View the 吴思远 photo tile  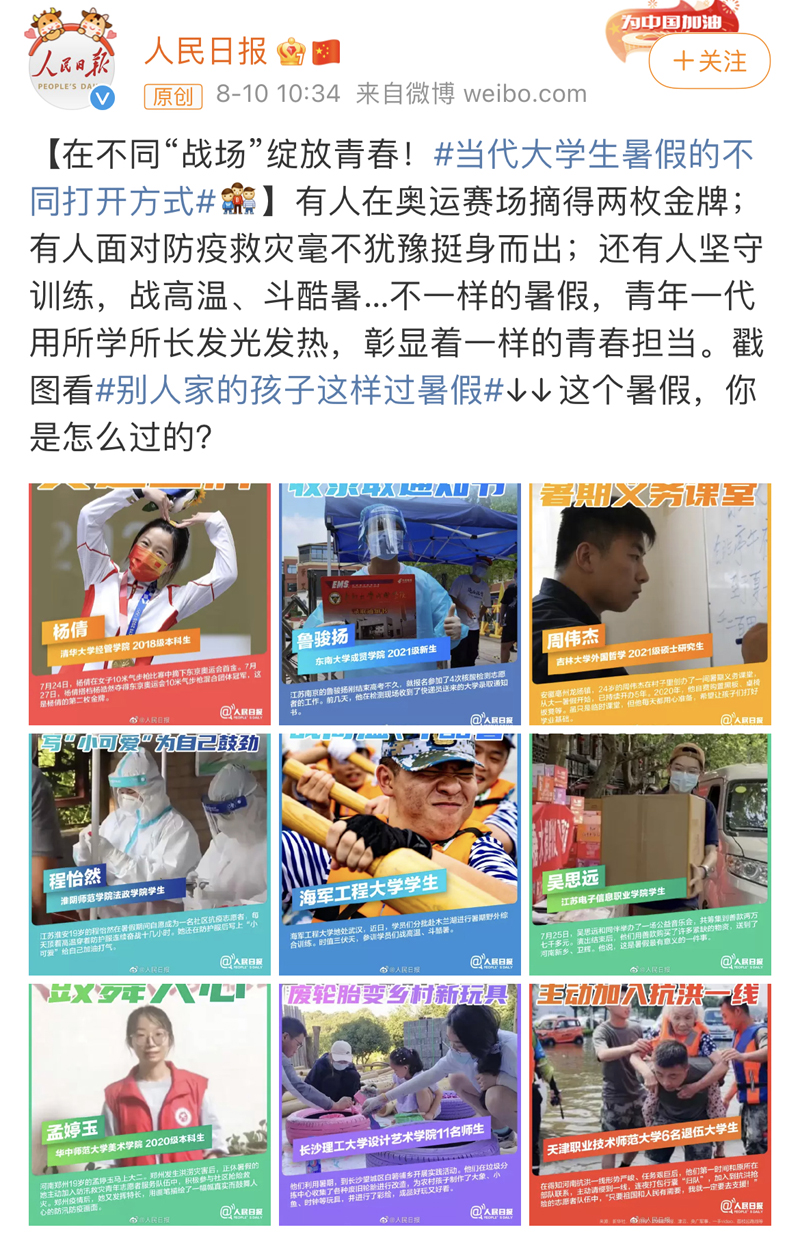pos(650,855)
